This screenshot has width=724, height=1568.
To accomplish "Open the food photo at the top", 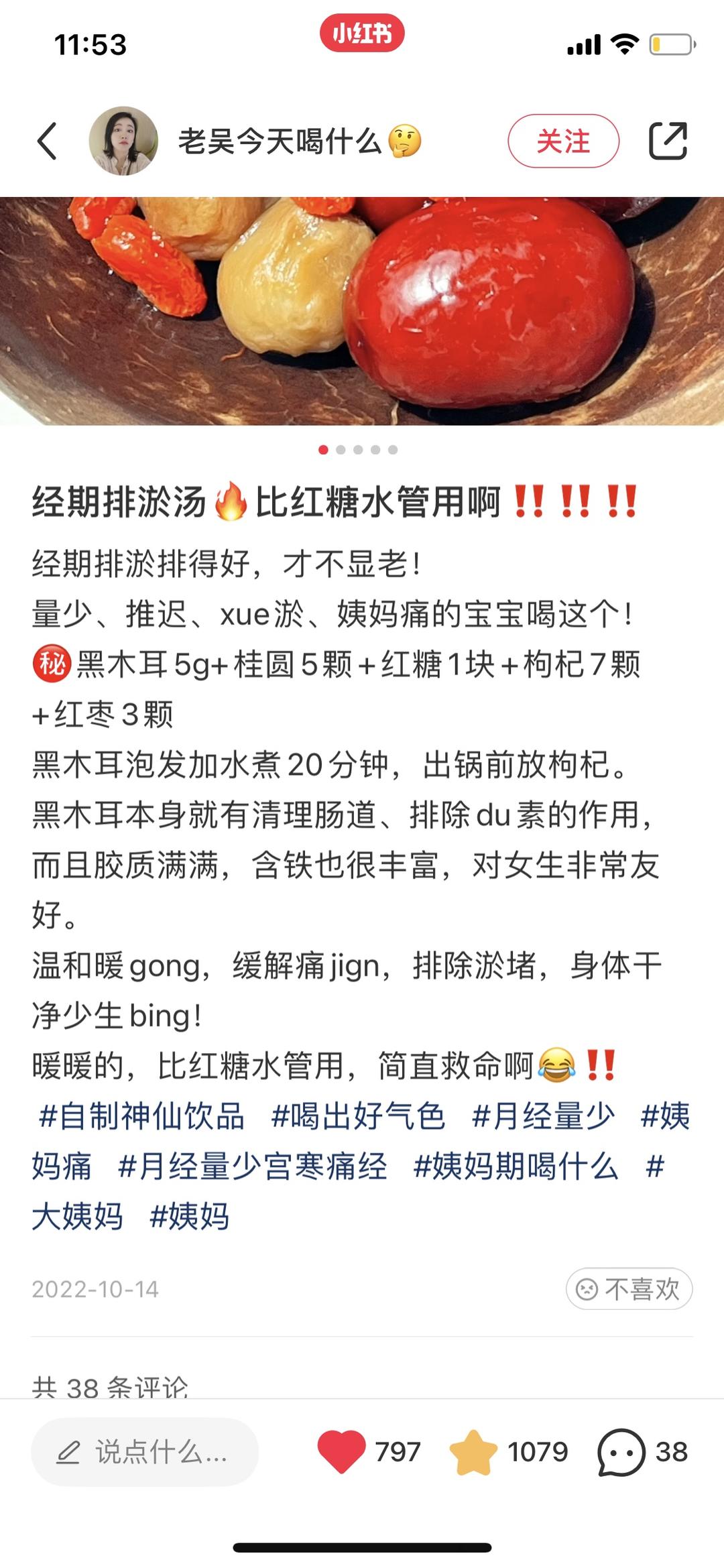I will [x=362, y=311].
